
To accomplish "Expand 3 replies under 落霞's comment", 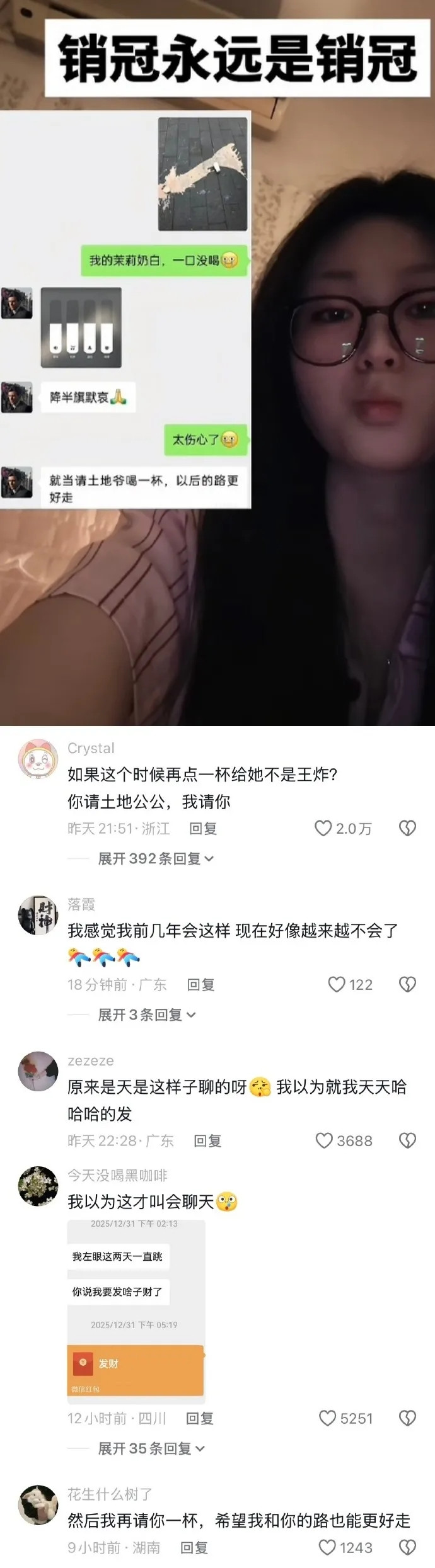I will click(x=146, y=1014).
